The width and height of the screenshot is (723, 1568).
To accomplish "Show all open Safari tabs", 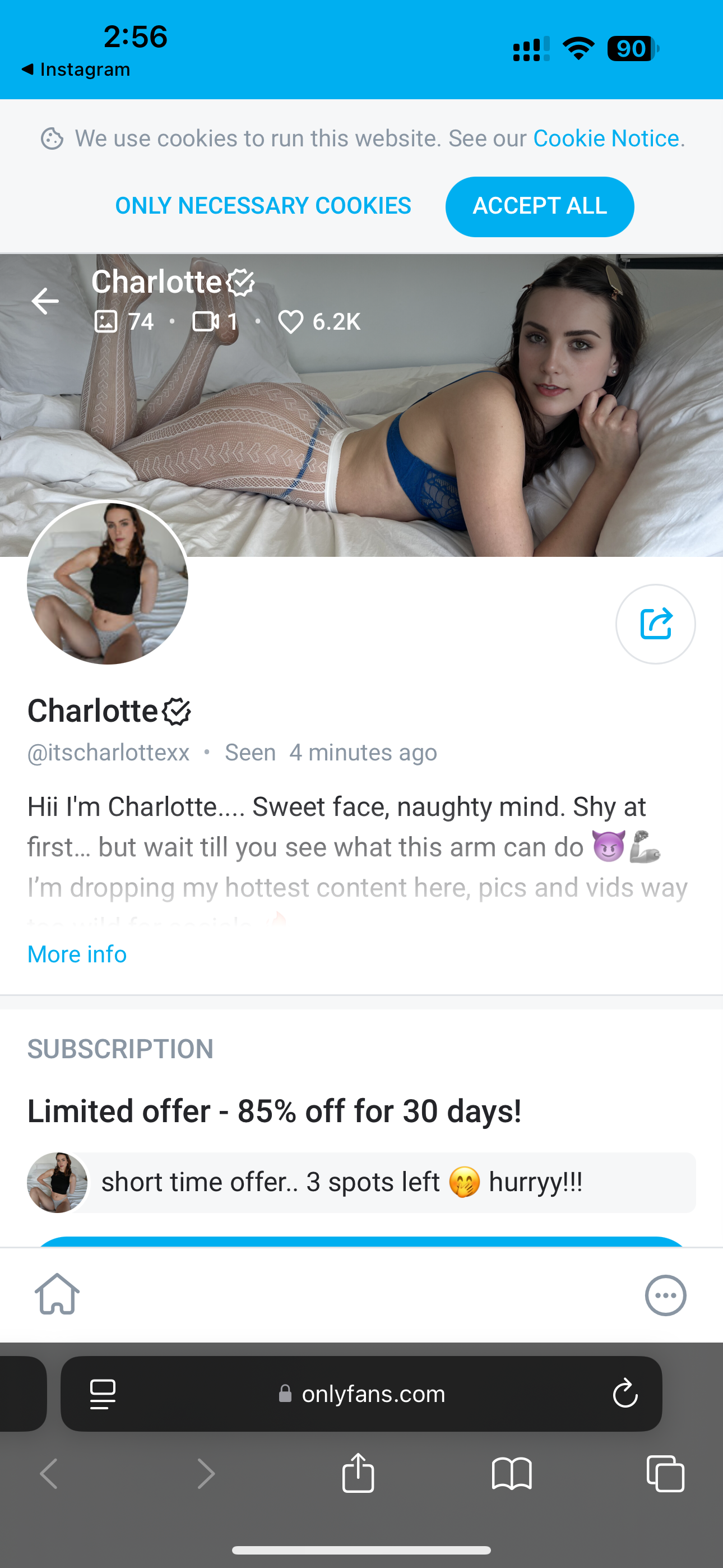I will coord(665,1474).
